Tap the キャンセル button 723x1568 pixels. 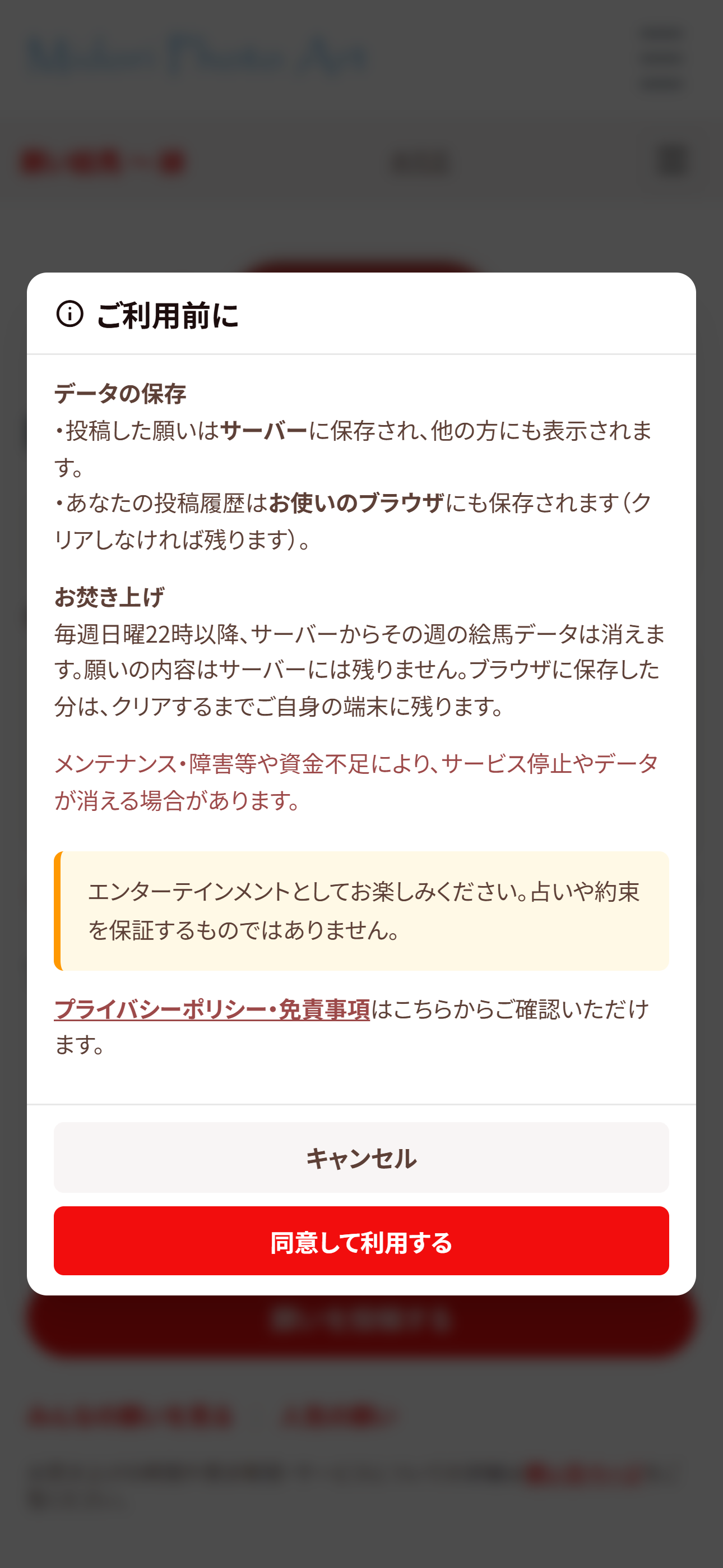click(361, 1157)
